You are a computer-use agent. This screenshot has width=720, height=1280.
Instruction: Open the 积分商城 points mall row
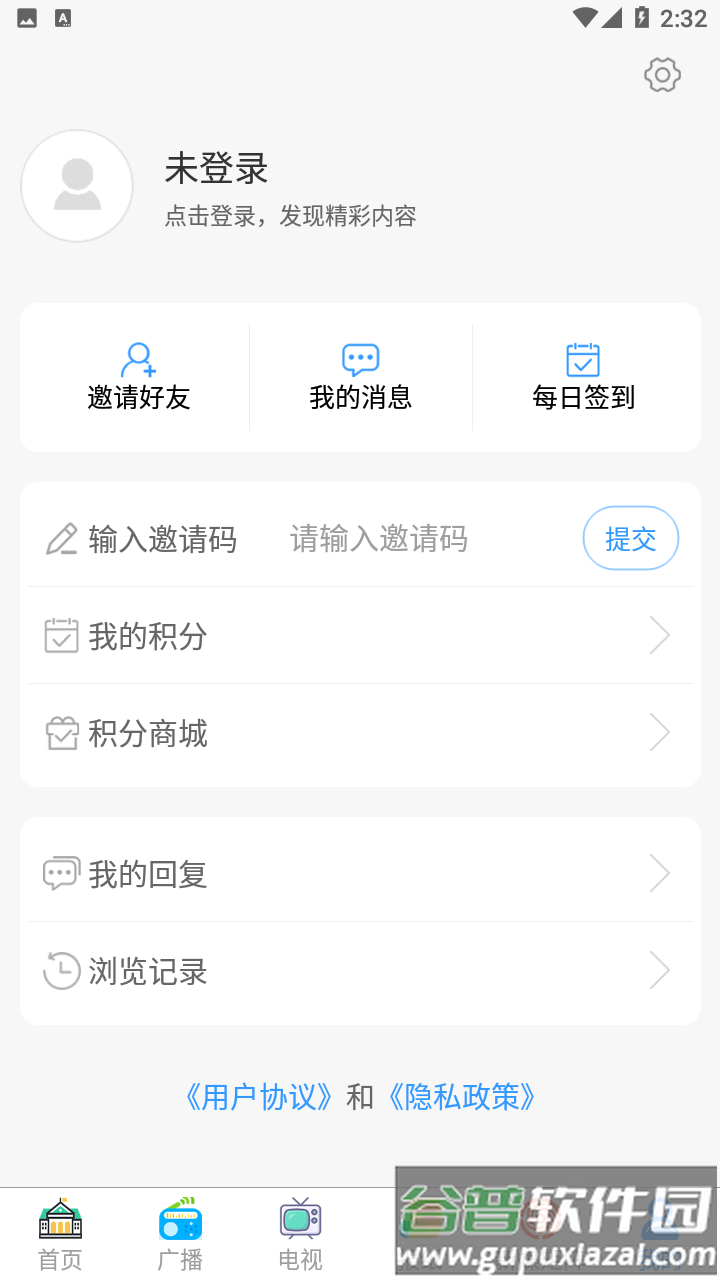click(360, 734)
